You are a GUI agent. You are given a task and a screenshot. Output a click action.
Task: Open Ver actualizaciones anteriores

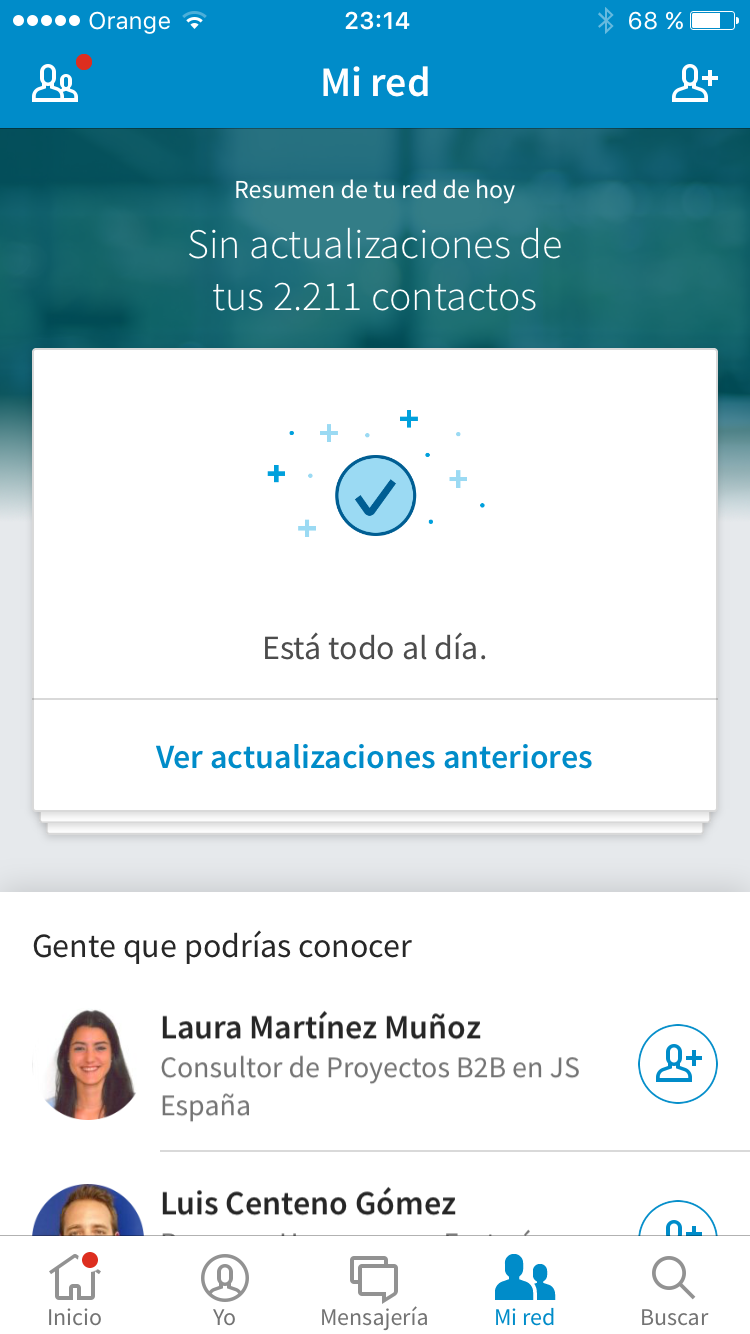point(374,756)
